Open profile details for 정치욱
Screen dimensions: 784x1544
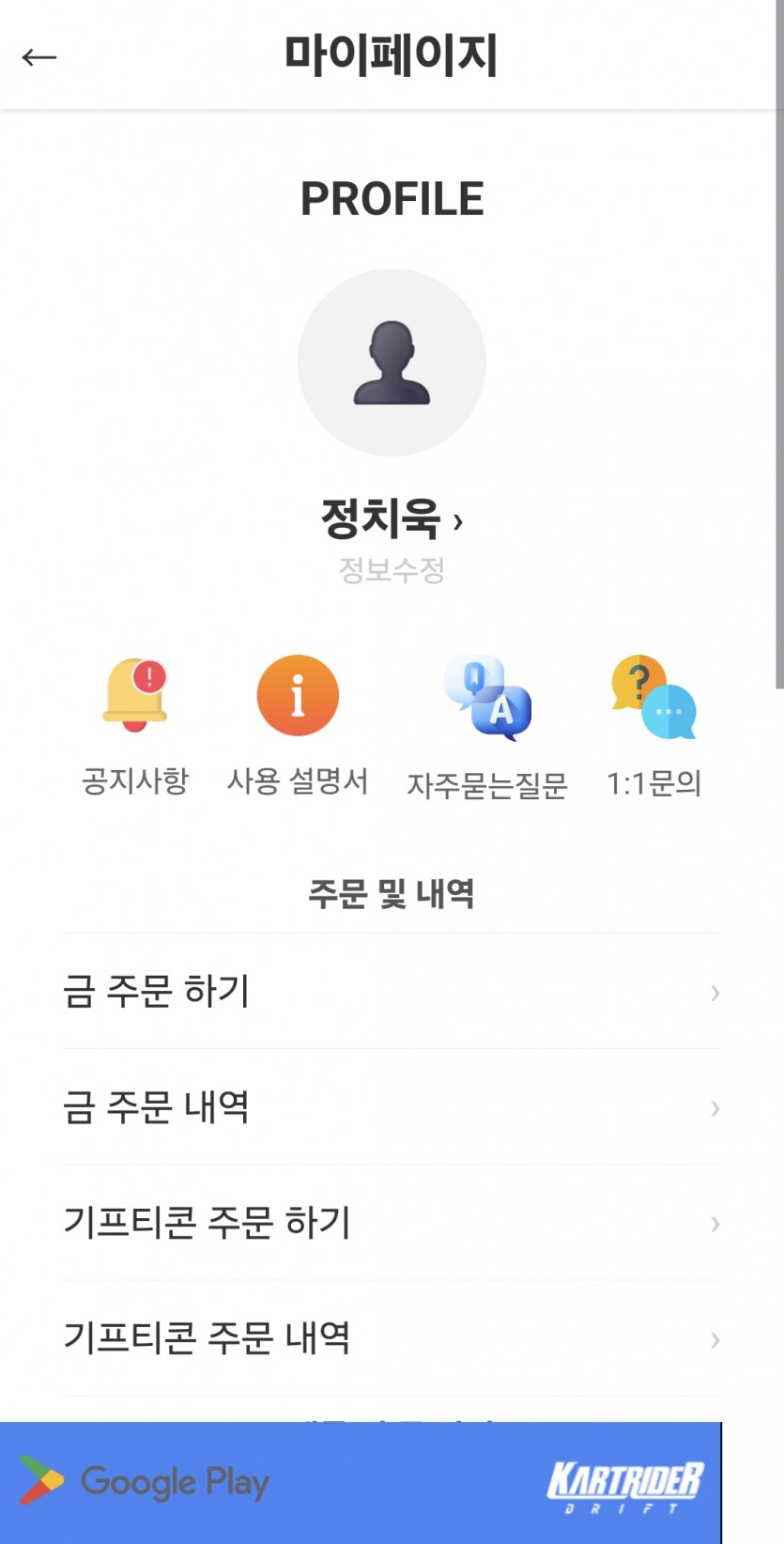[x=392, y=519]
